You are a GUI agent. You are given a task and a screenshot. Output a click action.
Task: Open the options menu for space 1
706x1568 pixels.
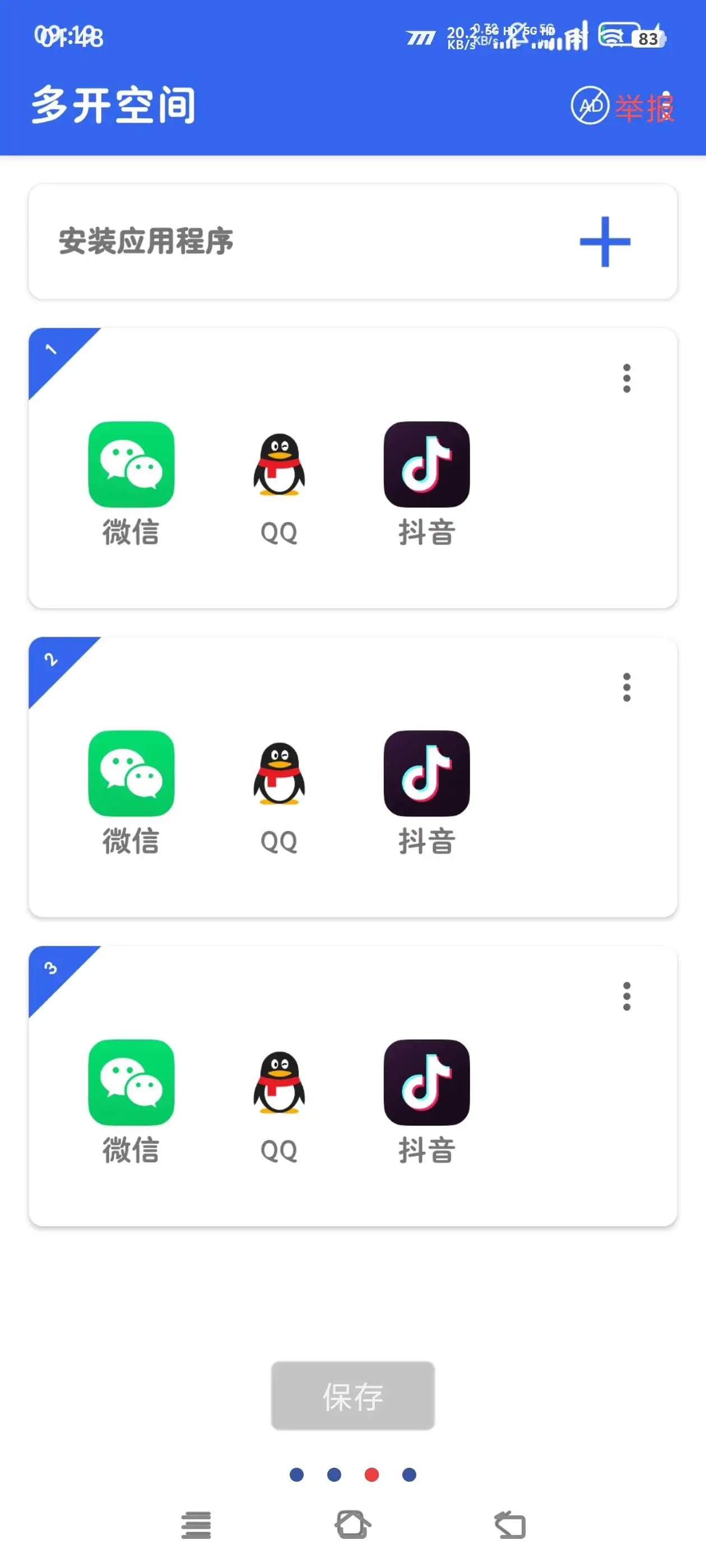pos(626,377)
